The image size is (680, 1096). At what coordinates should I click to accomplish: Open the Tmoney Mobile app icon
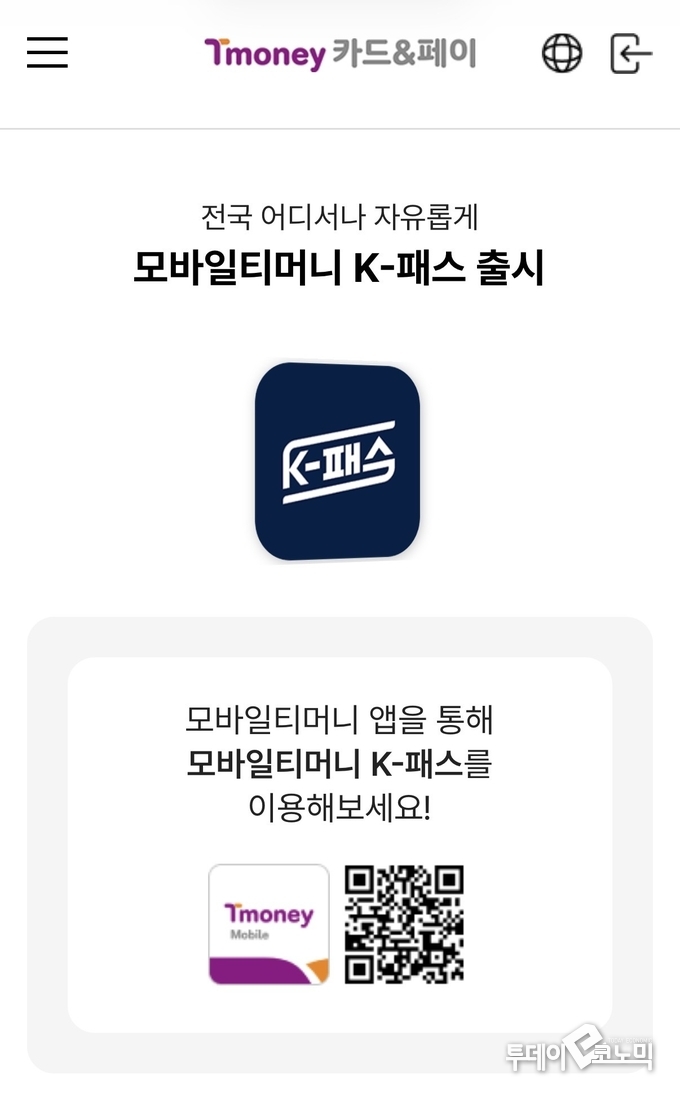tap(268, 924)
